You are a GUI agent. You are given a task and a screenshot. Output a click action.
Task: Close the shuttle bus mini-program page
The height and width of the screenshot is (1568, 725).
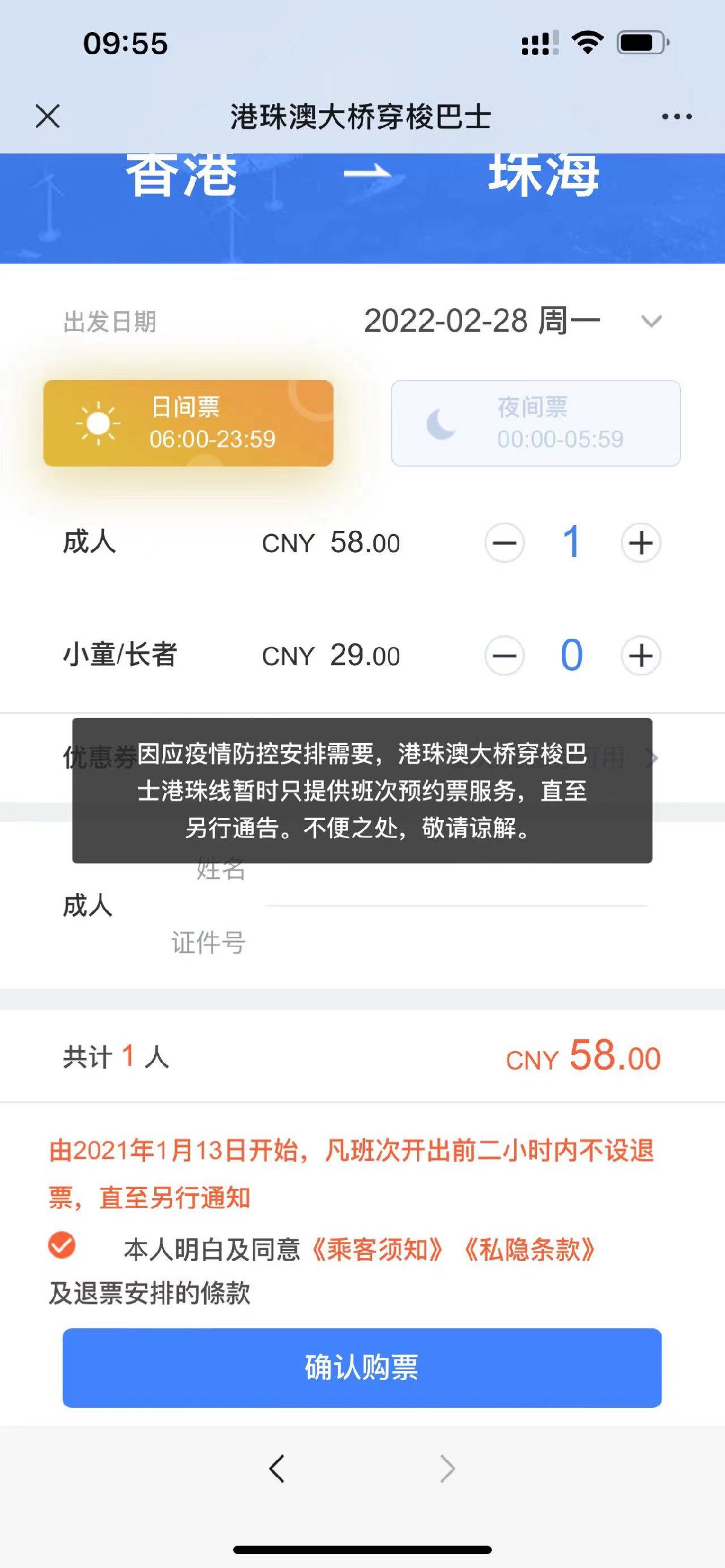48,116
